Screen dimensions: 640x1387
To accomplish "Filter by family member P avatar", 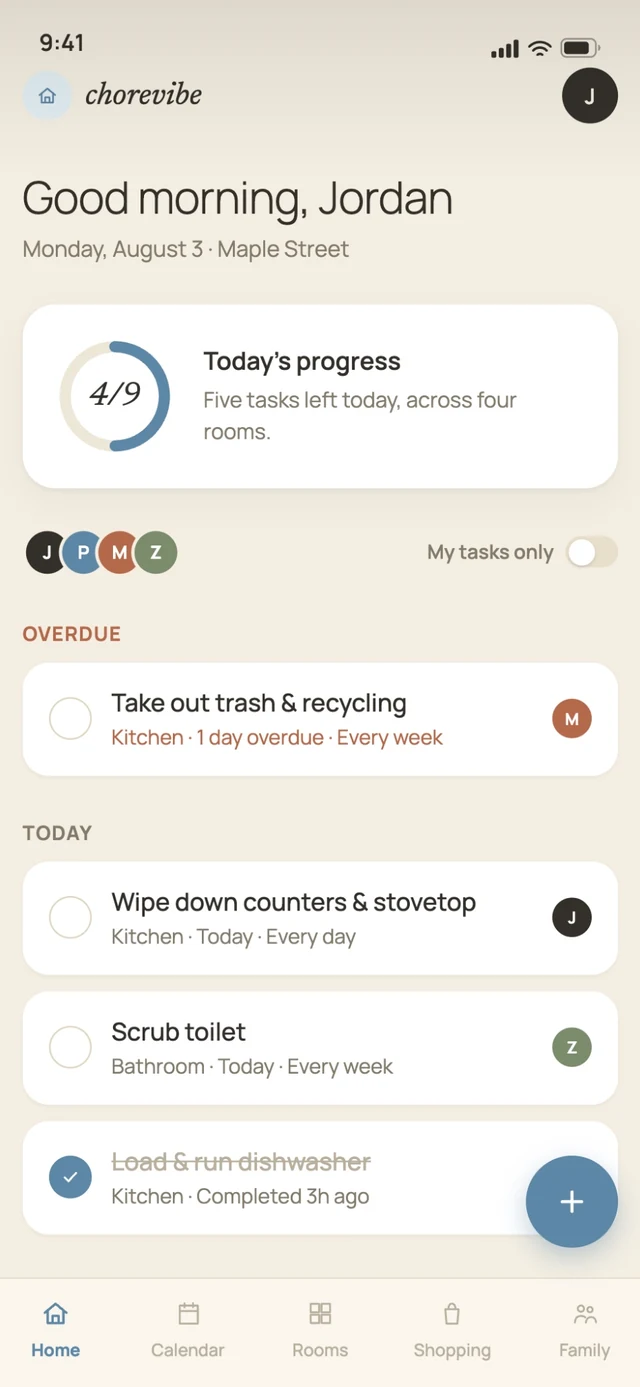I will click(83, 552).
